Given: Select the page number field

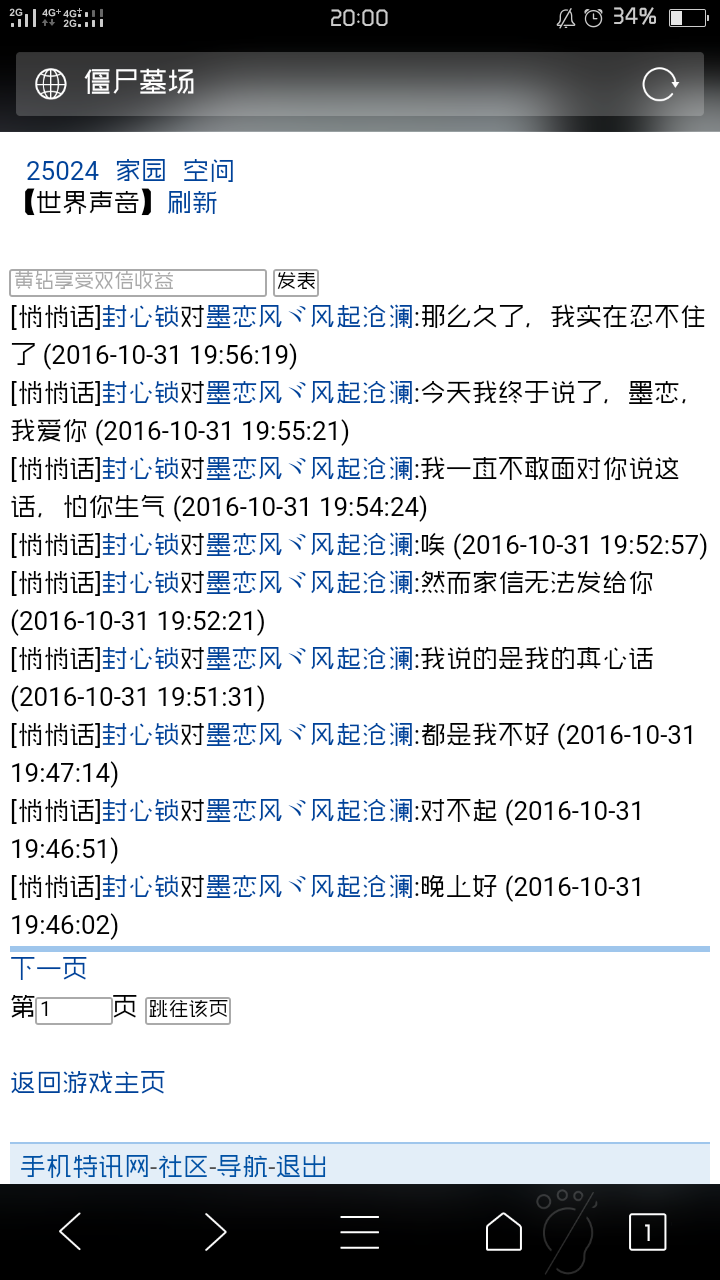Looking at the screenshot, I should [x=74, y=1010].
